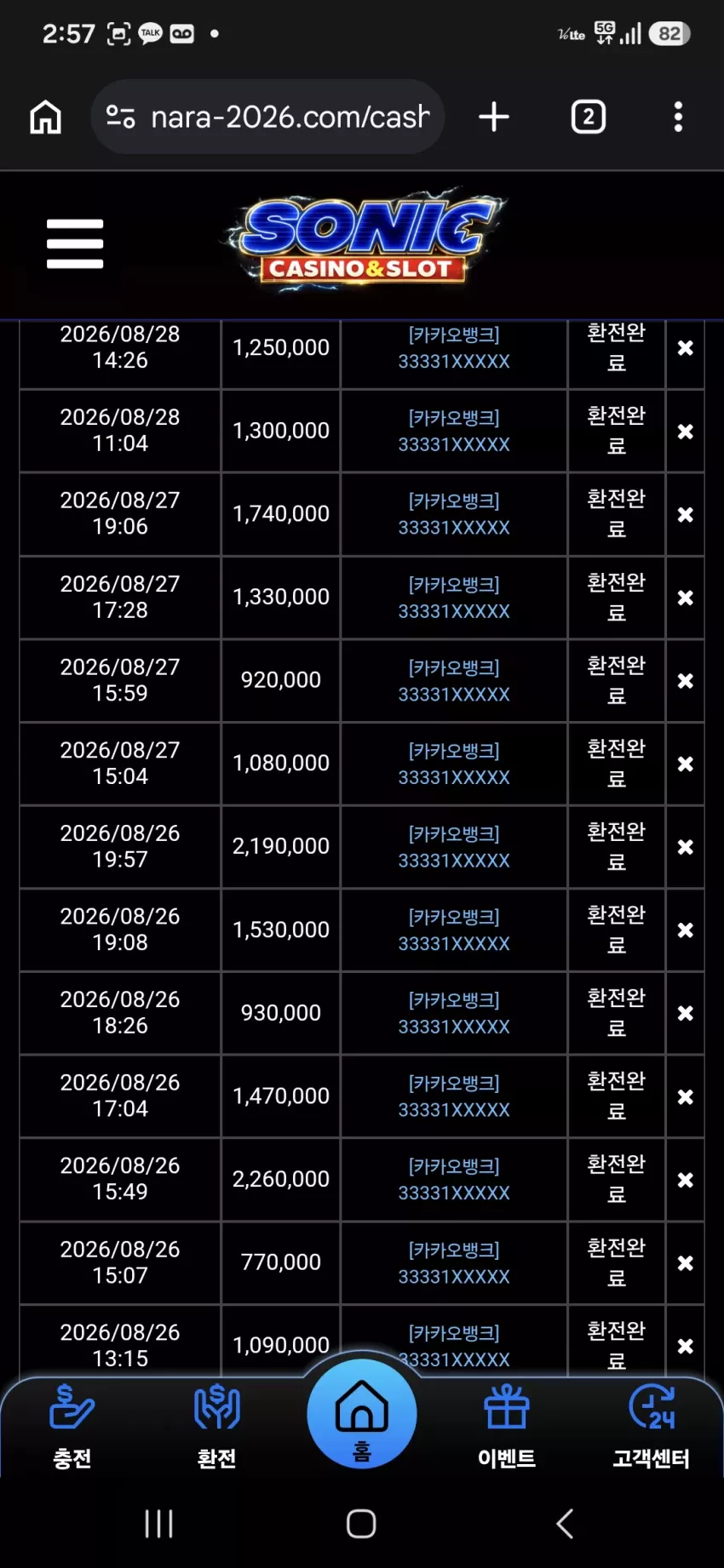Open a new browser tab
Viewport: 724px width, 1568px height.
tap(494, 117)
